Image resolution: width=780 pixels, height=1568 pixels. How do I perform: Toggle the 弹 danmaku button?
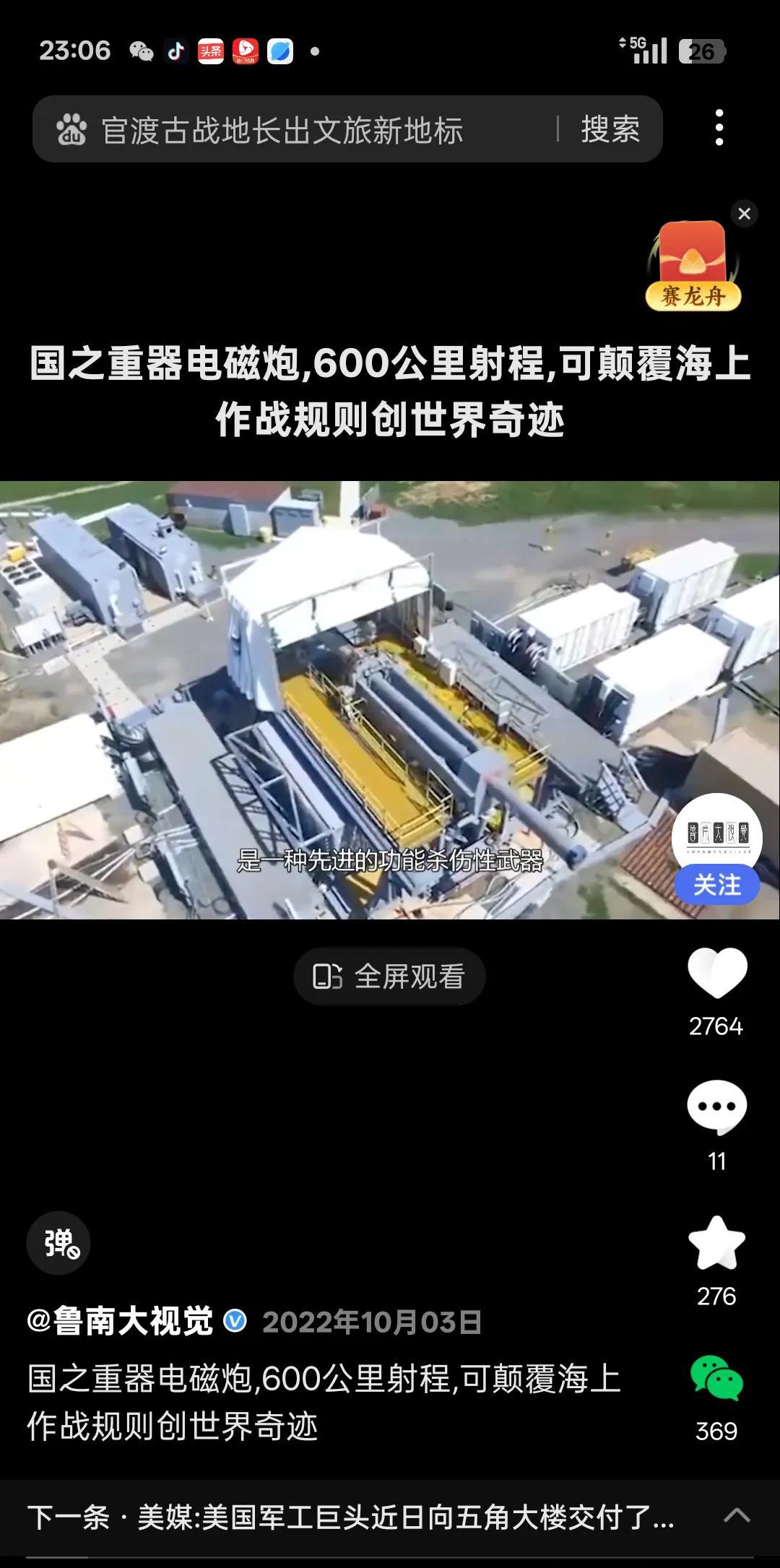(x=58, y=1242)
